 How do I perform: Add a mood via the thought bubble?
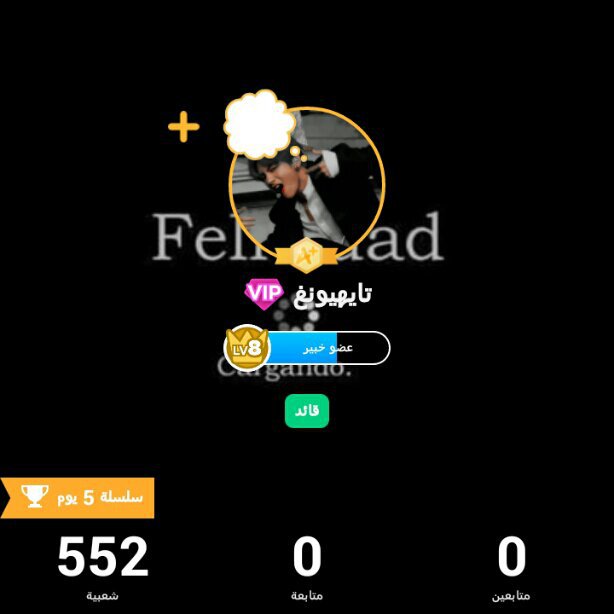[x=259, y=125]
